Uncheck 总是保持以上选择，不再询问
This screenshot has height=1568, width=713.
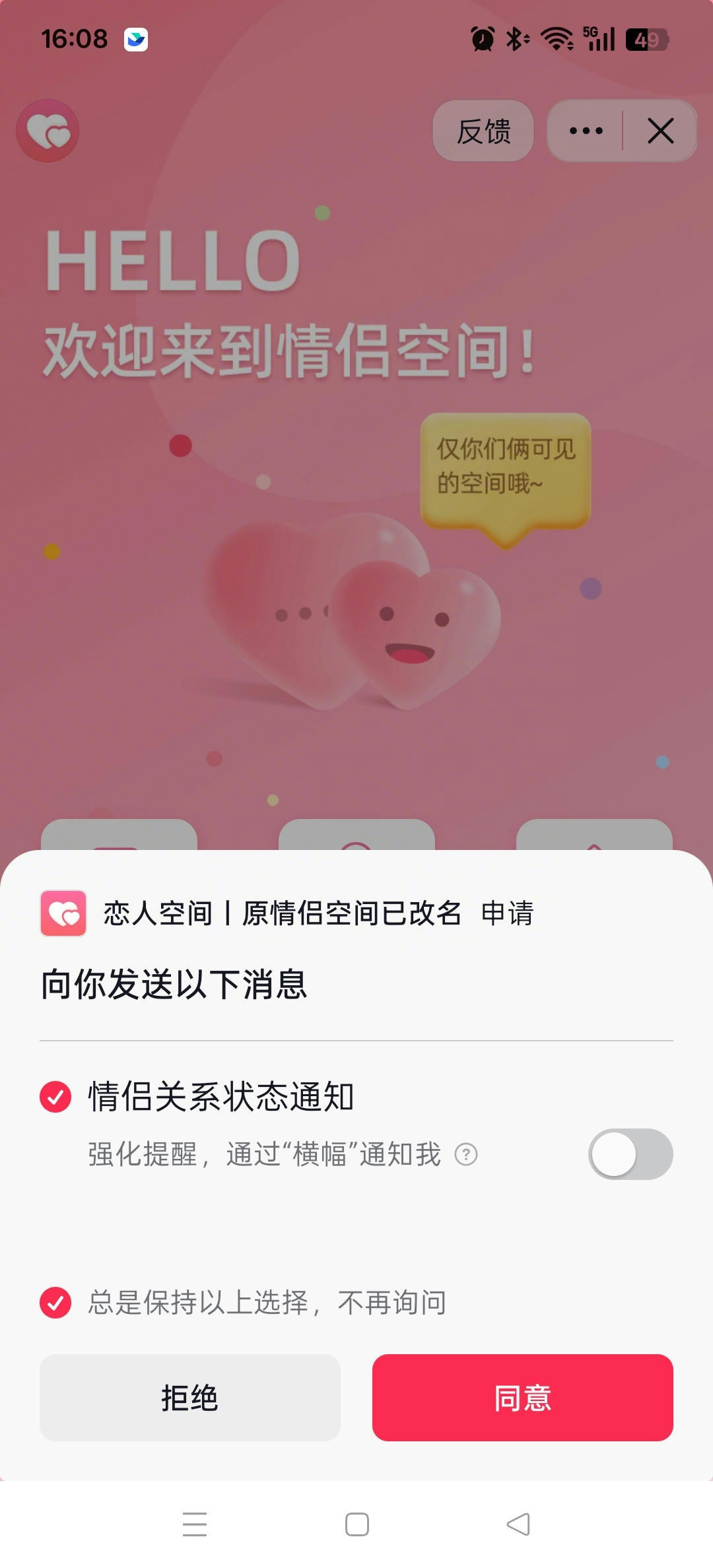coord(55,1303)
